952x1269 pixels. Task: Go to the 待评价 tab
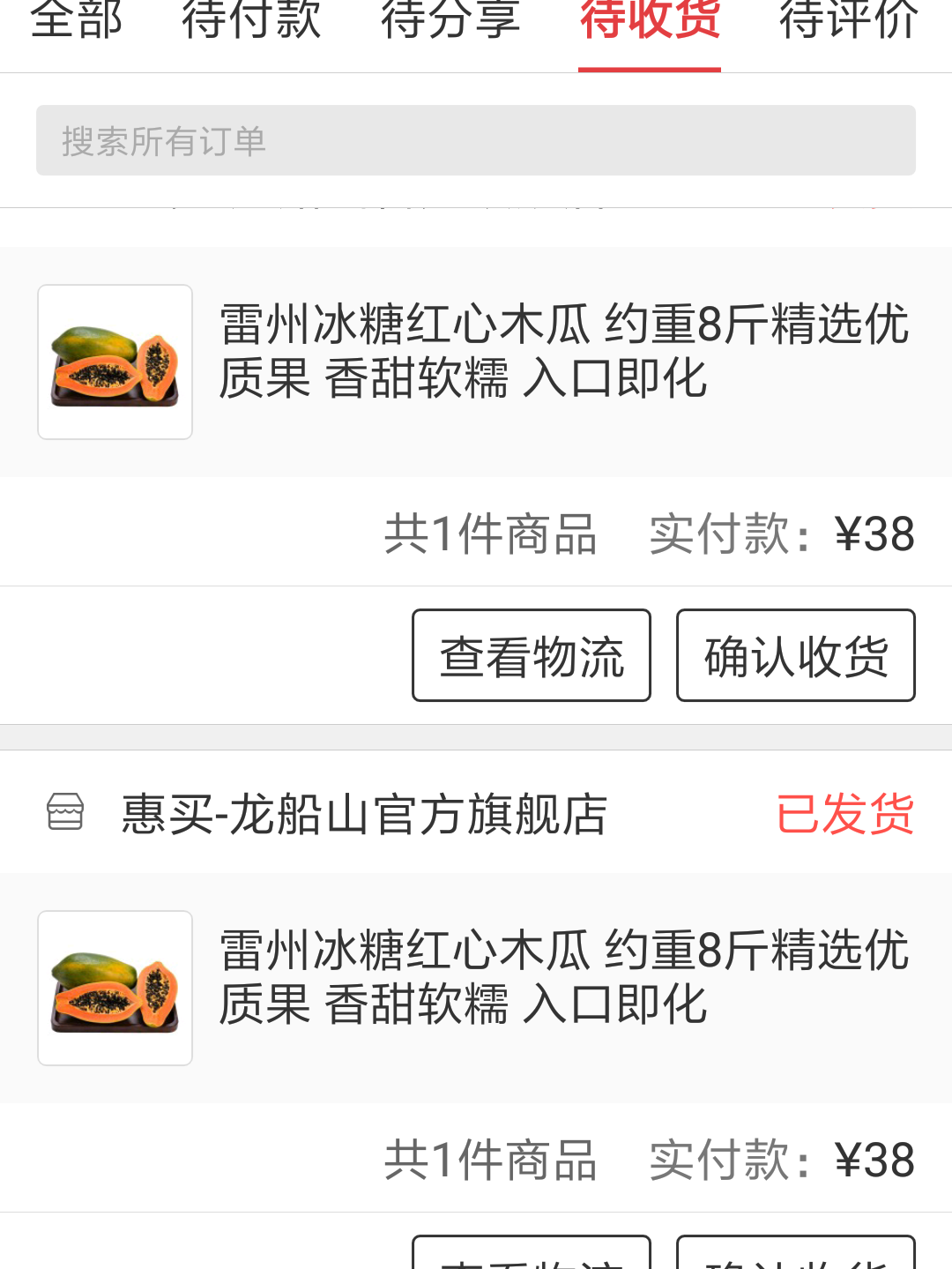coord(848,21)
